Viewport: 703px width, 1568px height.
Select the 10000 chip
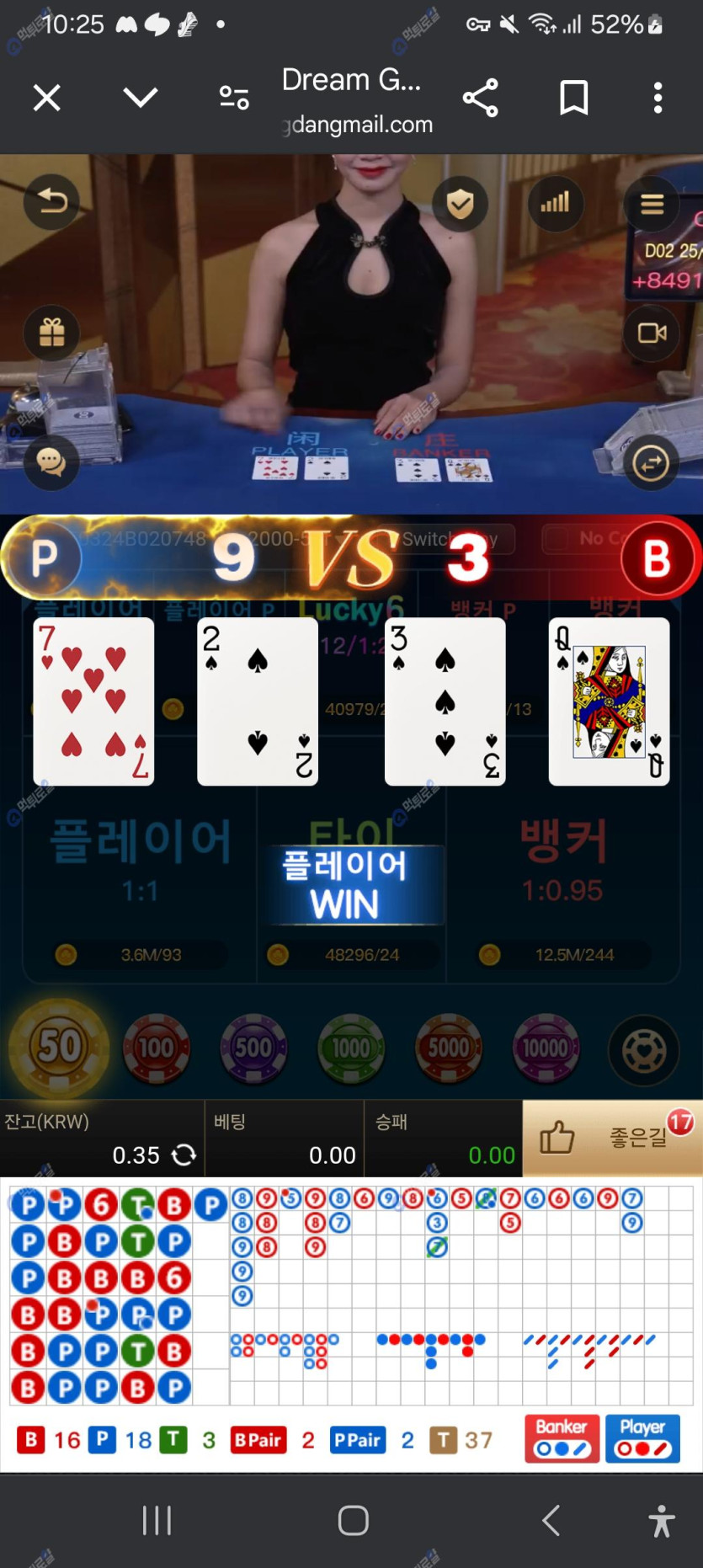(546, 1048)
